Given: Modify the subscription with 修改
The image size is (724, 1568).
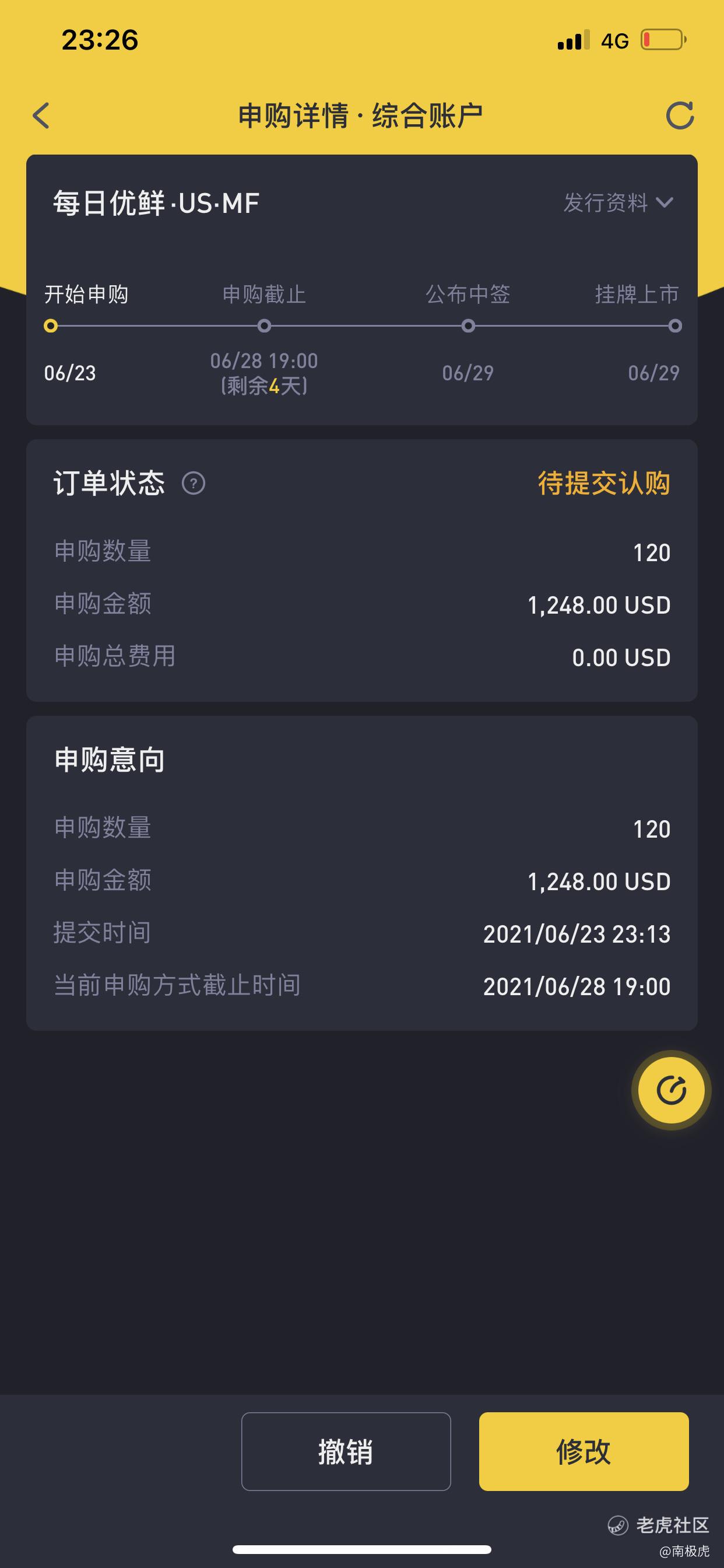Looking at the screenshot, I should (584, 1451).
